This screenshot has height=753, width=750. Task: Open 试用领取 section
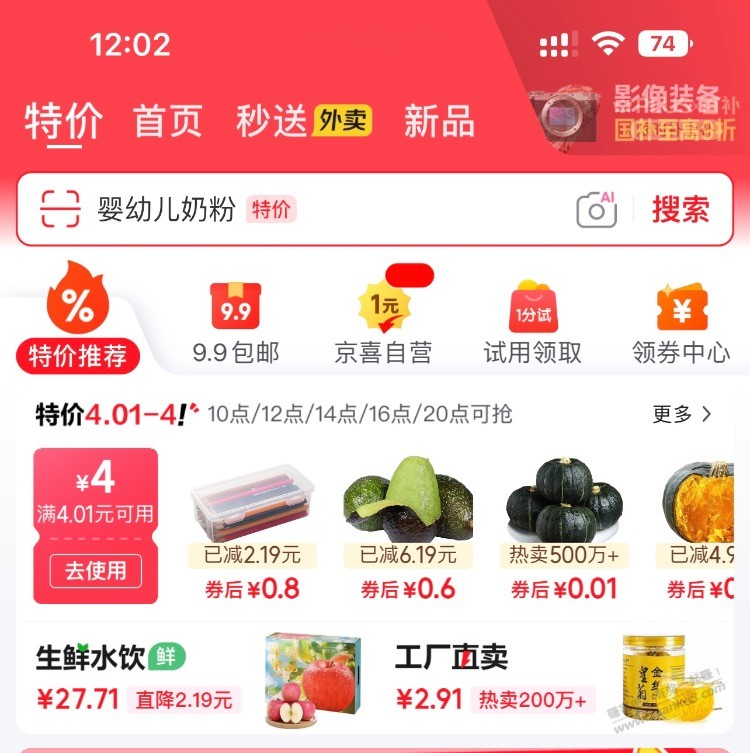[x=532, y=322]
